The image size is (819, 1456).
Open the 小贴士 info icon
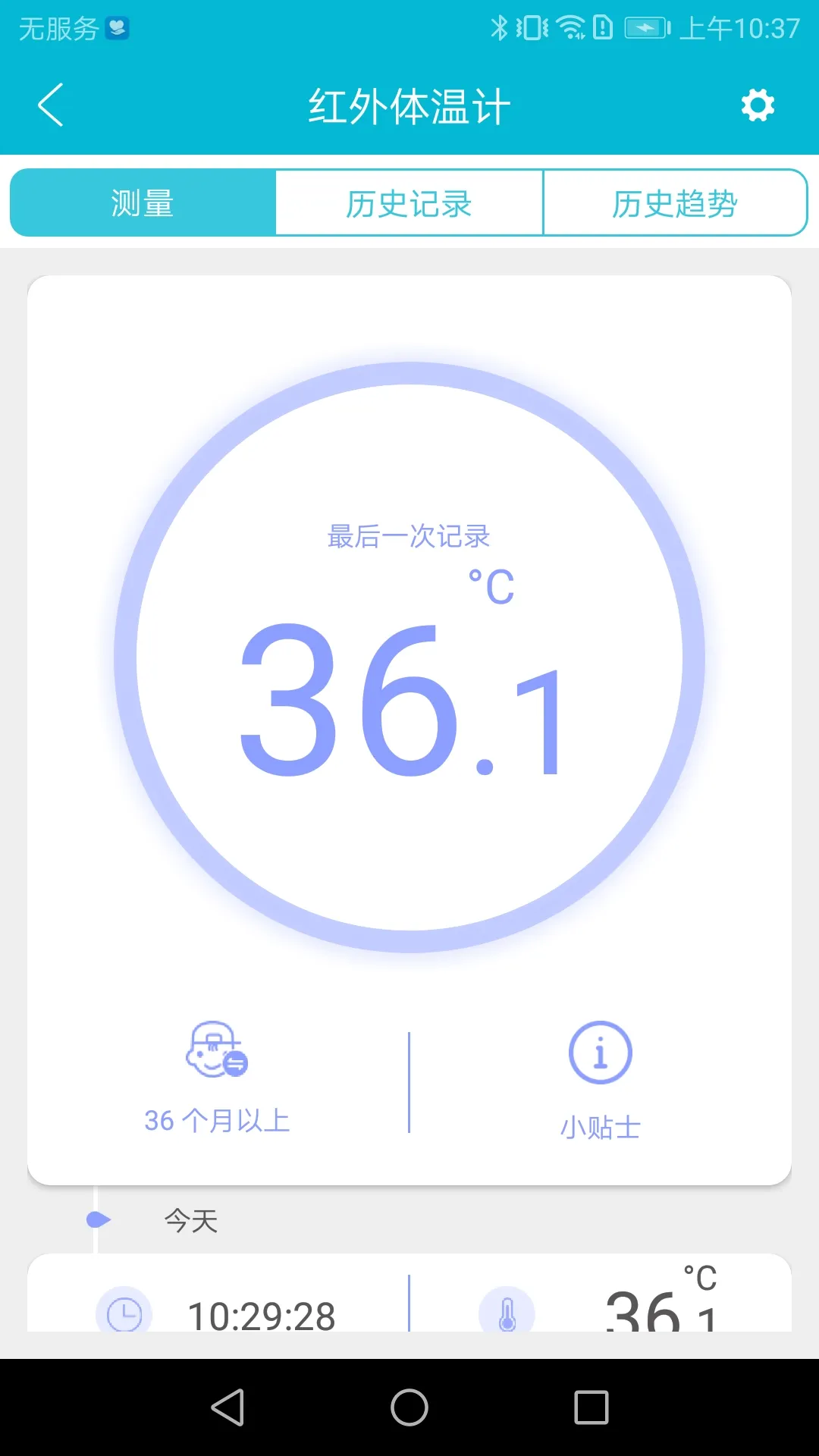coord(599,1053)
